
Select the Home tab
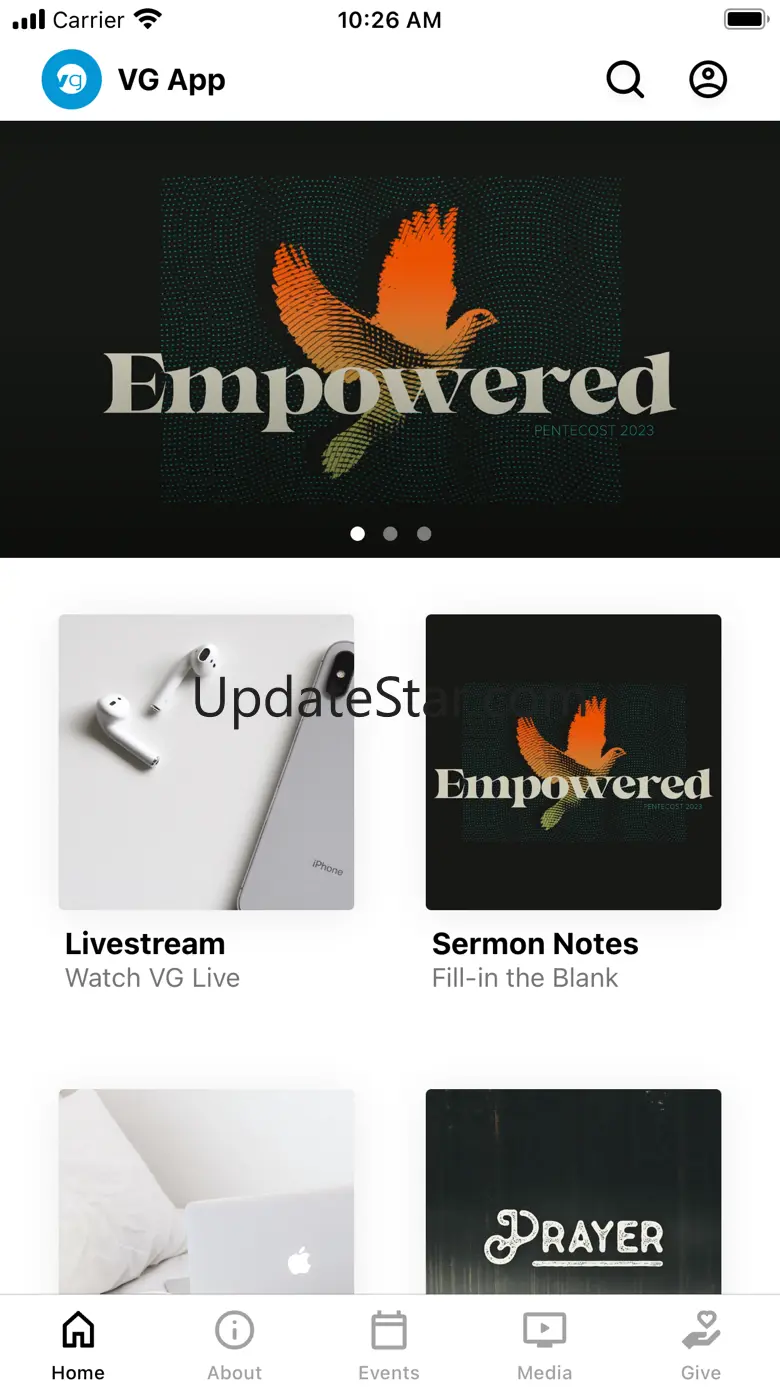point(78,1346)
